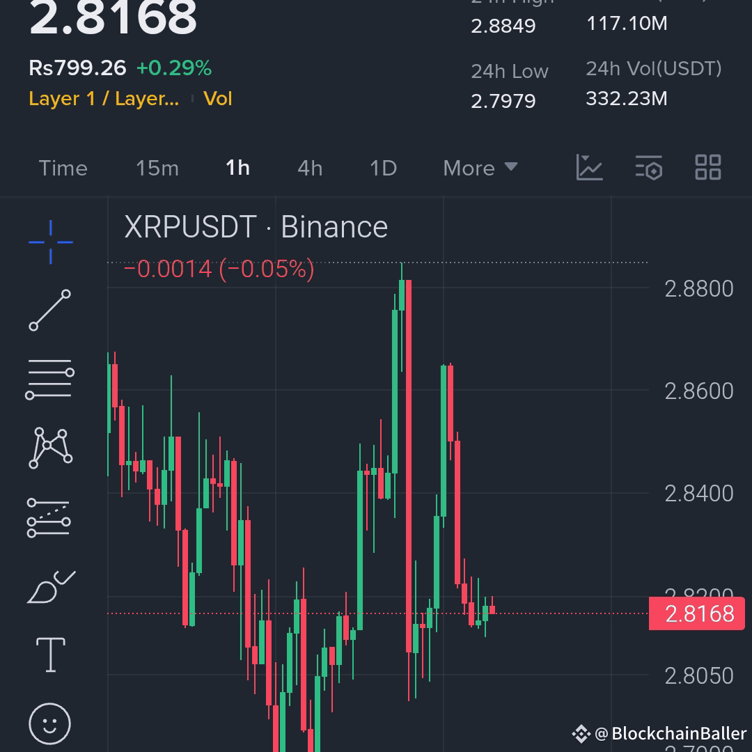Add a text annotation tool
This screenshot has height=752, width=752.
[50, 655]
